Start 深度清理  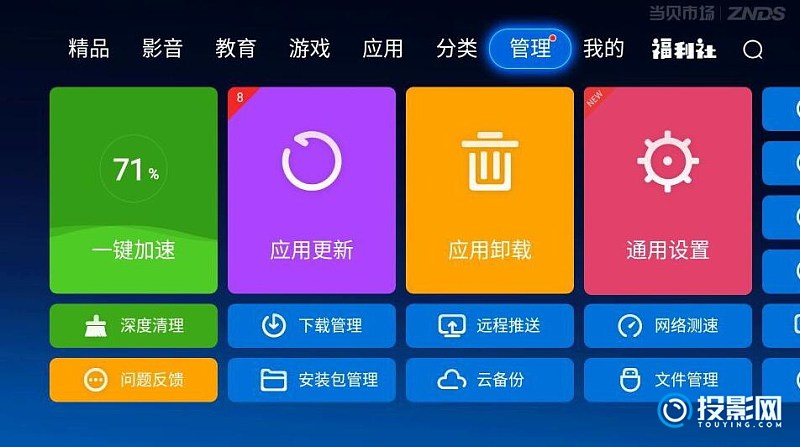click(133, 326)
